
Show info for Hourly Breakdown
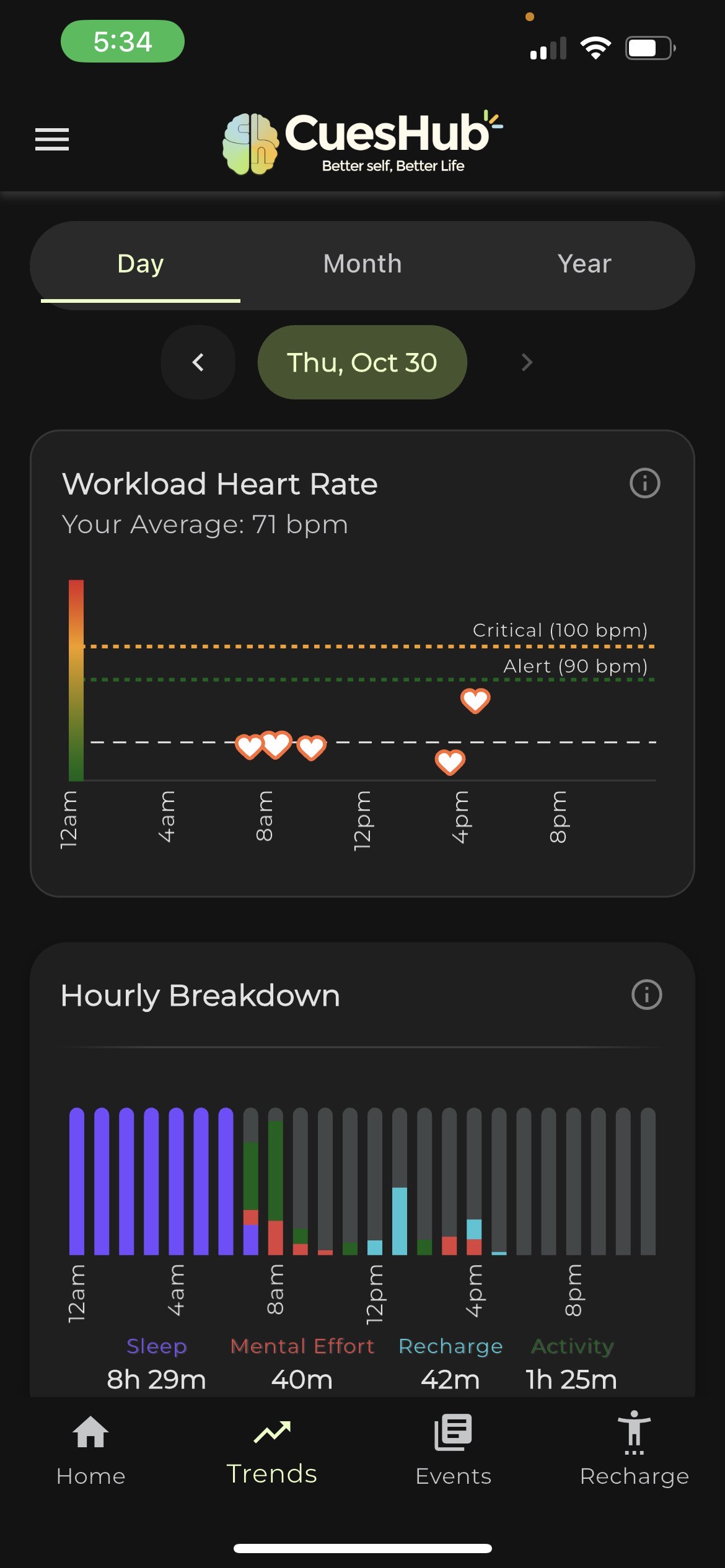(x=646, y=995)
